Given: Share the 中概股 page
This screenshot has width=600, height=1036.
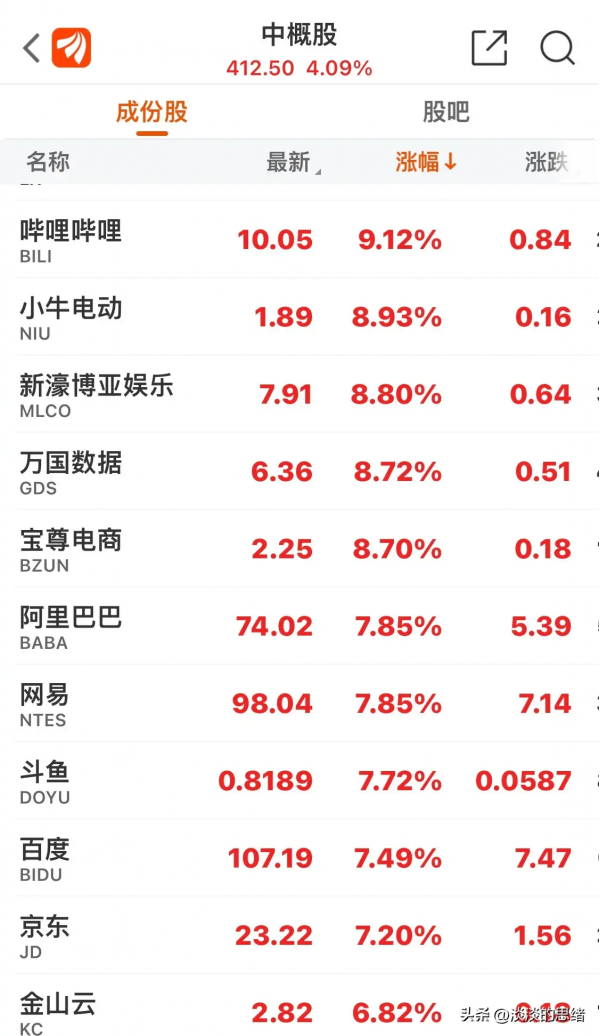Looking at the screenshot, I should point(489,47).
